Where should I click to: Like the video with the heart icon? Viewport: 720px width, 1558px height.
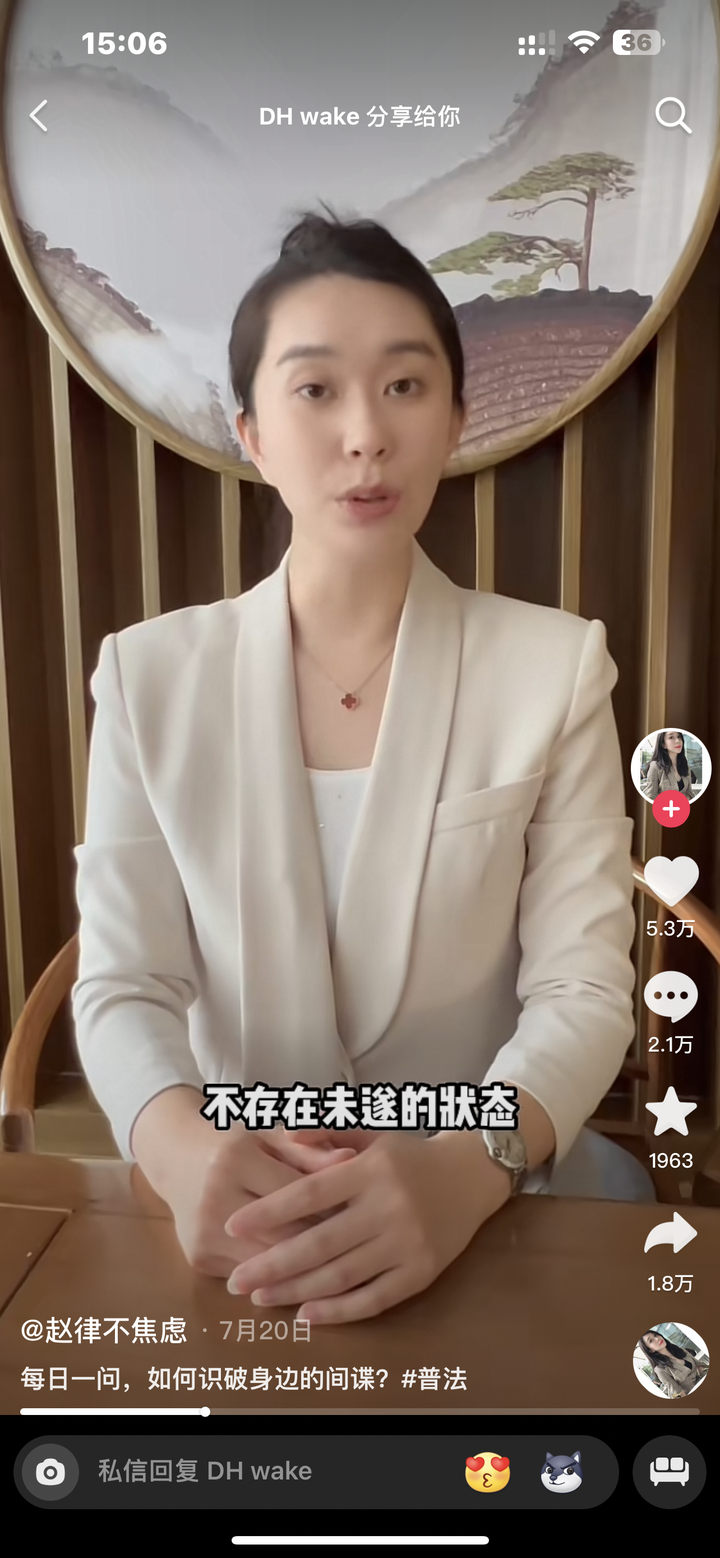(670, 882)
